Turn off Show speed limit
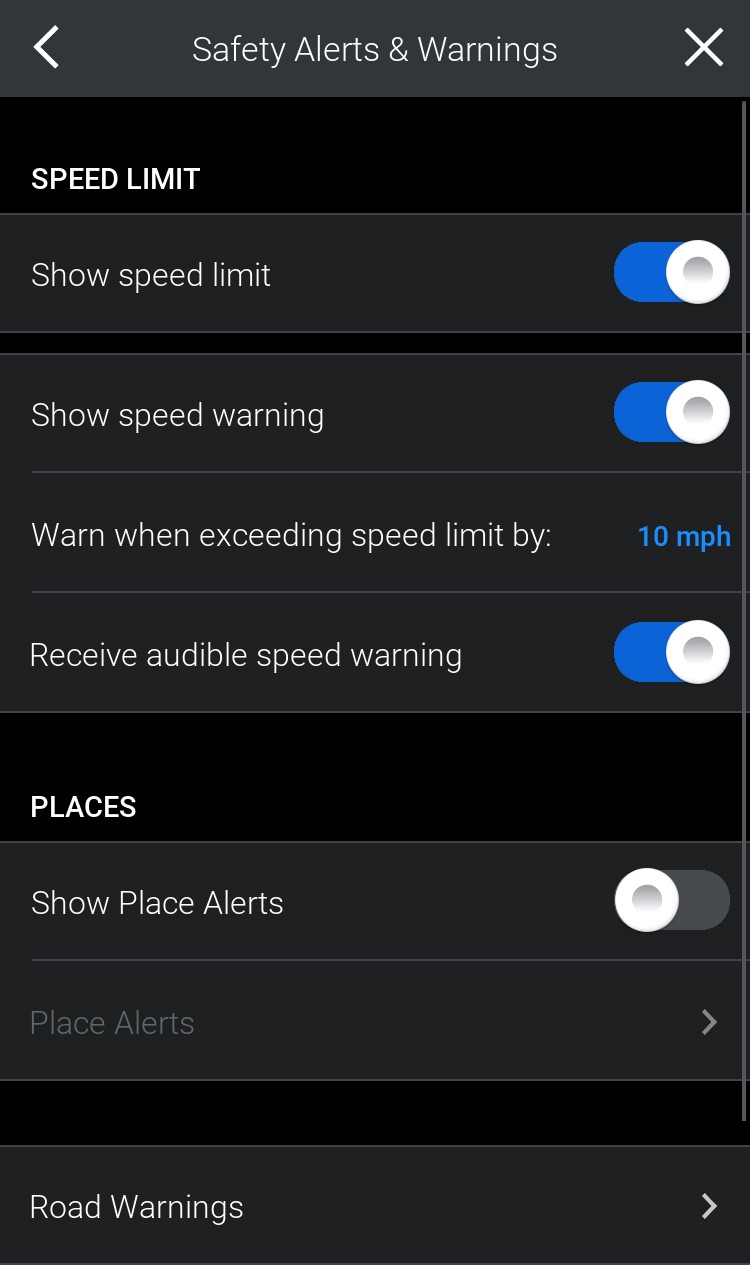750x1265 pixels. [671, 272]
